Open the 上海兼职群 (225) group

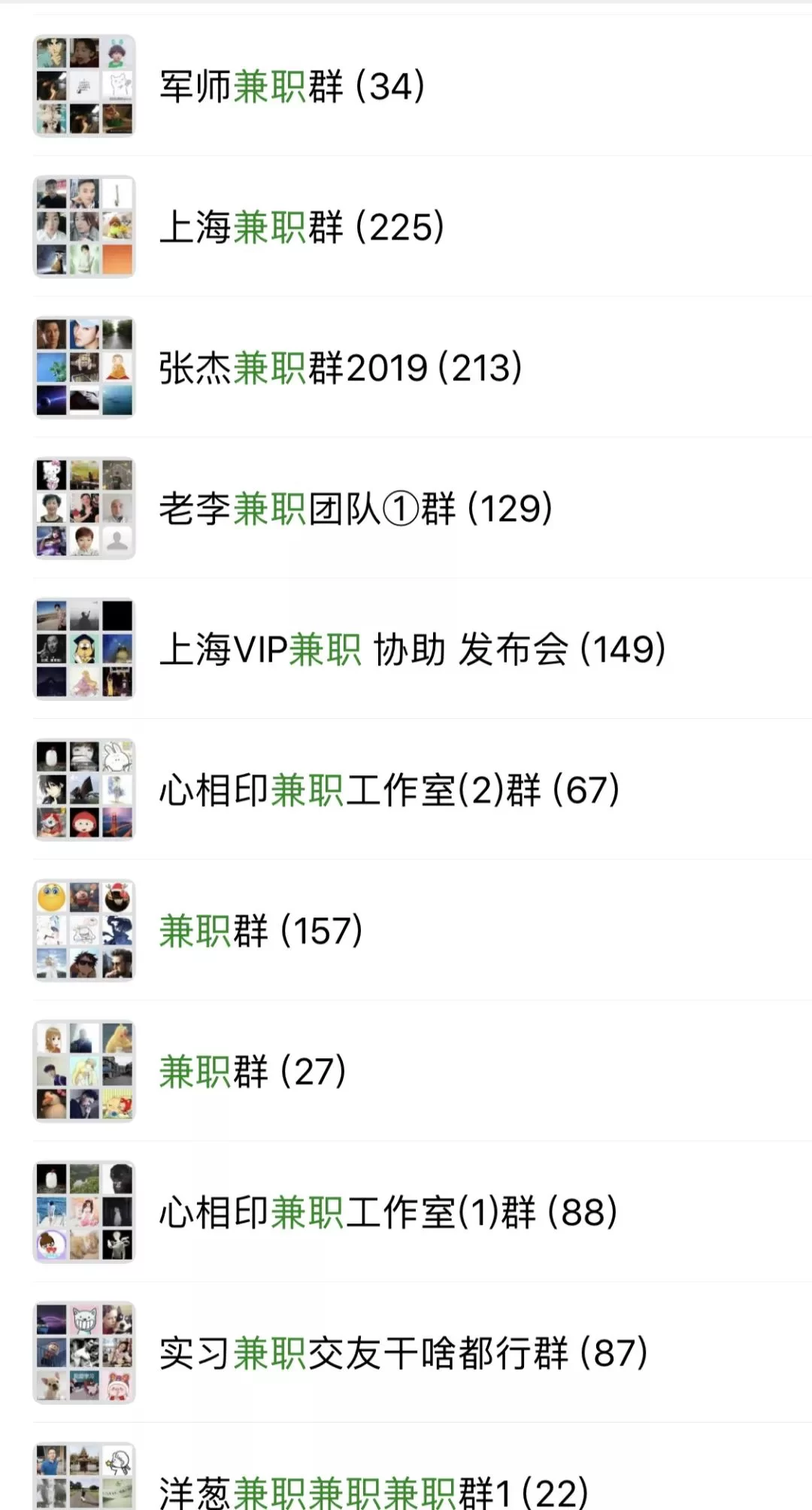(x=301, y=226)
